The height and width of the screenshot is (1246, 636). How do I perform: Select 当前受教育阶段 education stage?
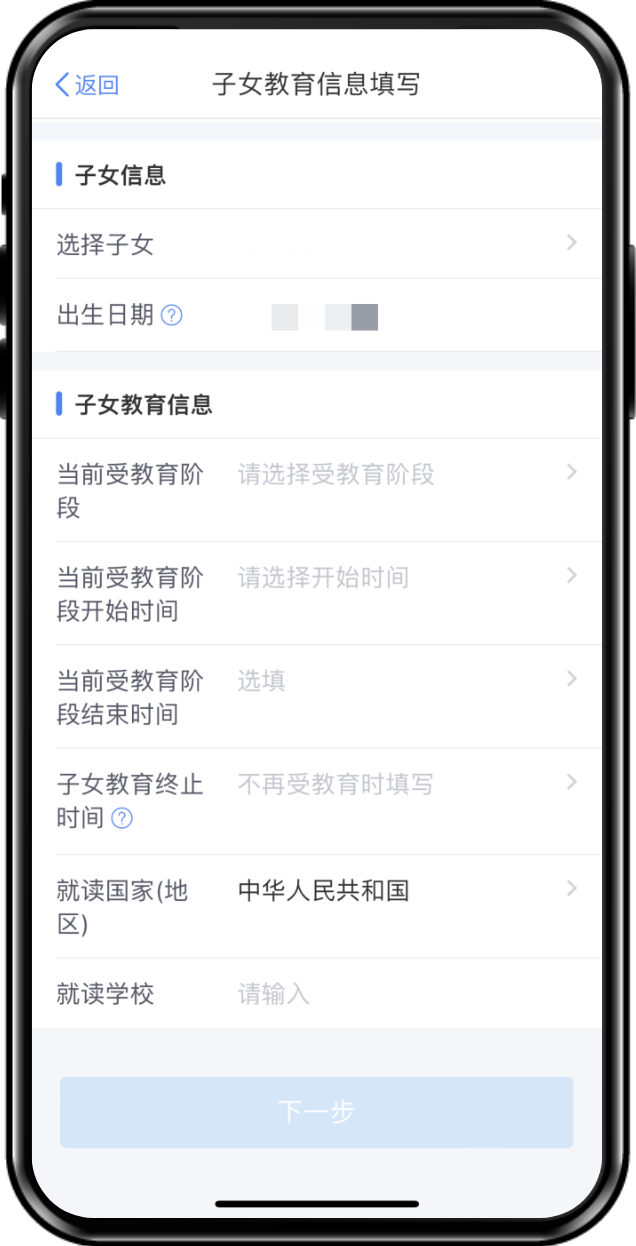pyautogui.click(x=317, y=490)
